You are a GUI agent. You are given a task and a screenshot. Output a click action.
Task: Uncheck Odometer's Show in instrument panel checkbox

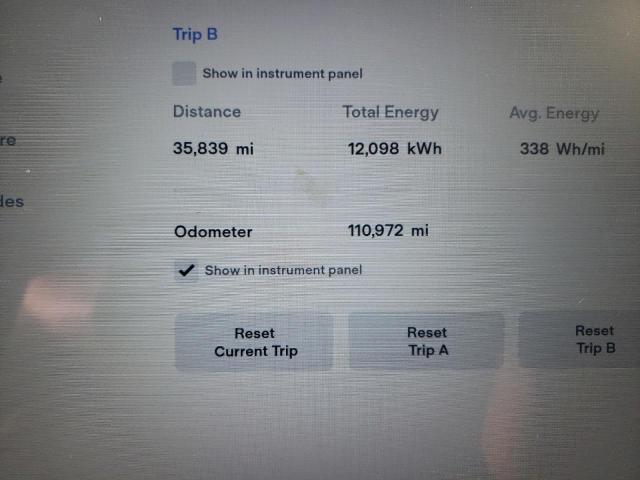(x=186, y=270)
